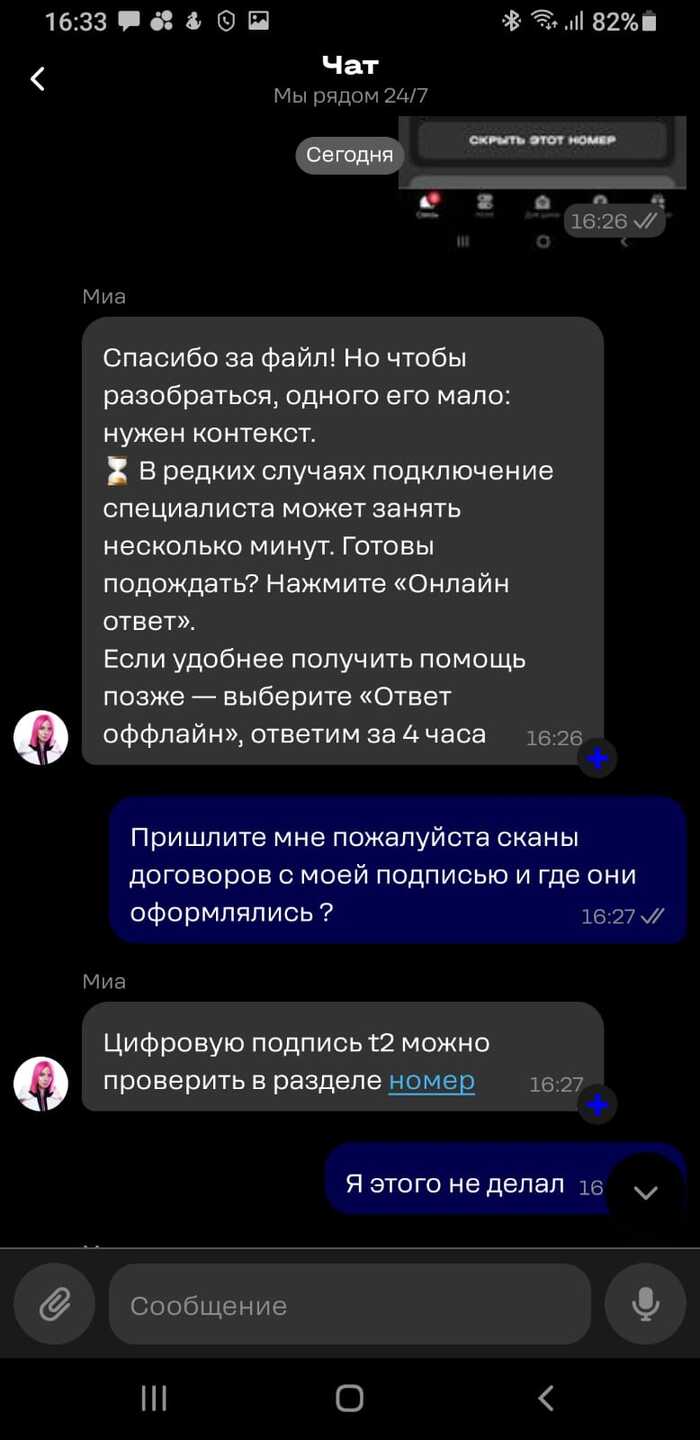The image size is (700, 1440).
Task: Tap the Сообщение message field
Action: click(x=350, y=1305)
